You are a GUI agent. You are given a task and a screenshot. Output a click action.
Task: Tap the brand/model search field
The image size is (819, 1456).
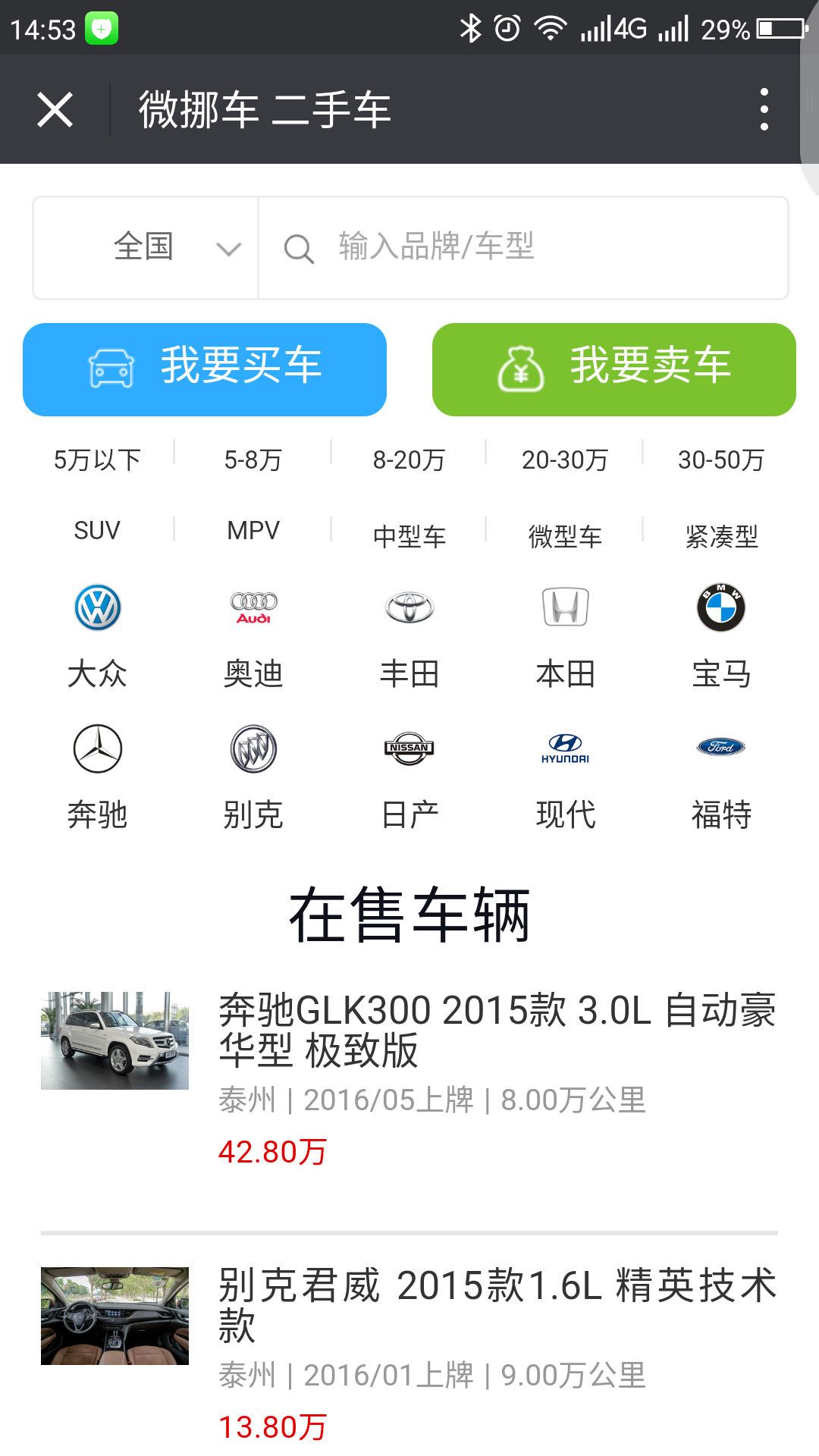(523, 248)
